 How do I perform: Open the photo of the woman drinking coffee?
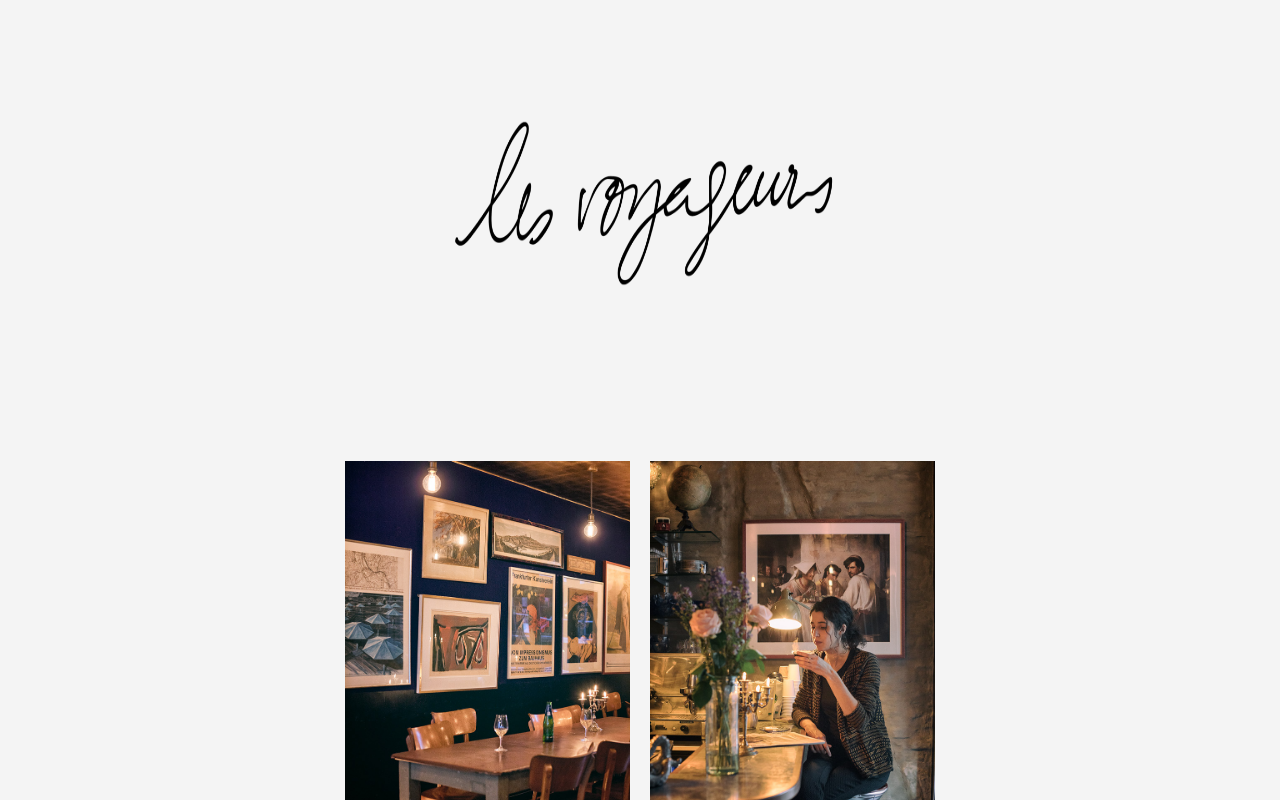coord(792,630)
